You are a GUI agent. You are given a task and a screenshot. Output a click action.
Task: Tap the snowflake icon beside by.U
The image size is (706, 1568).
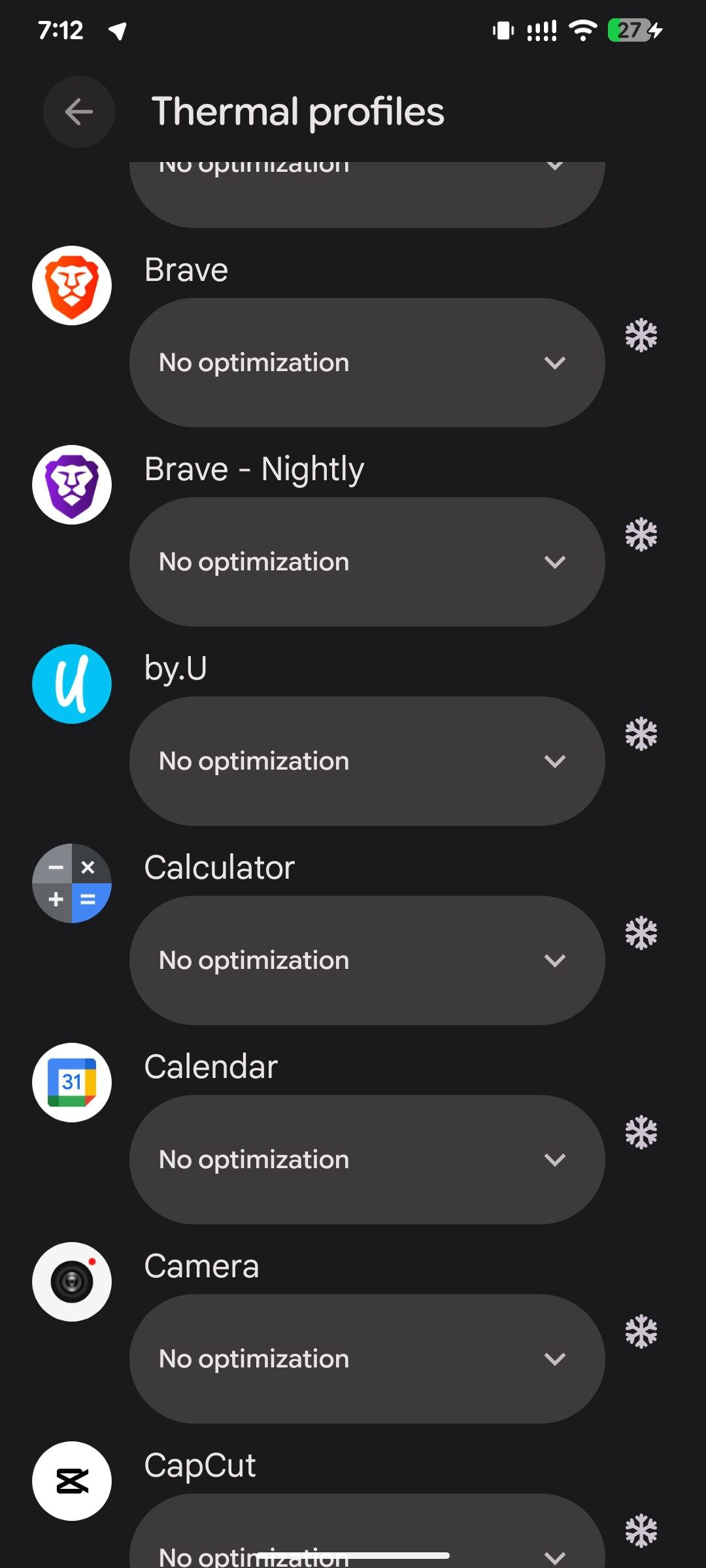[x=641, y=734]
